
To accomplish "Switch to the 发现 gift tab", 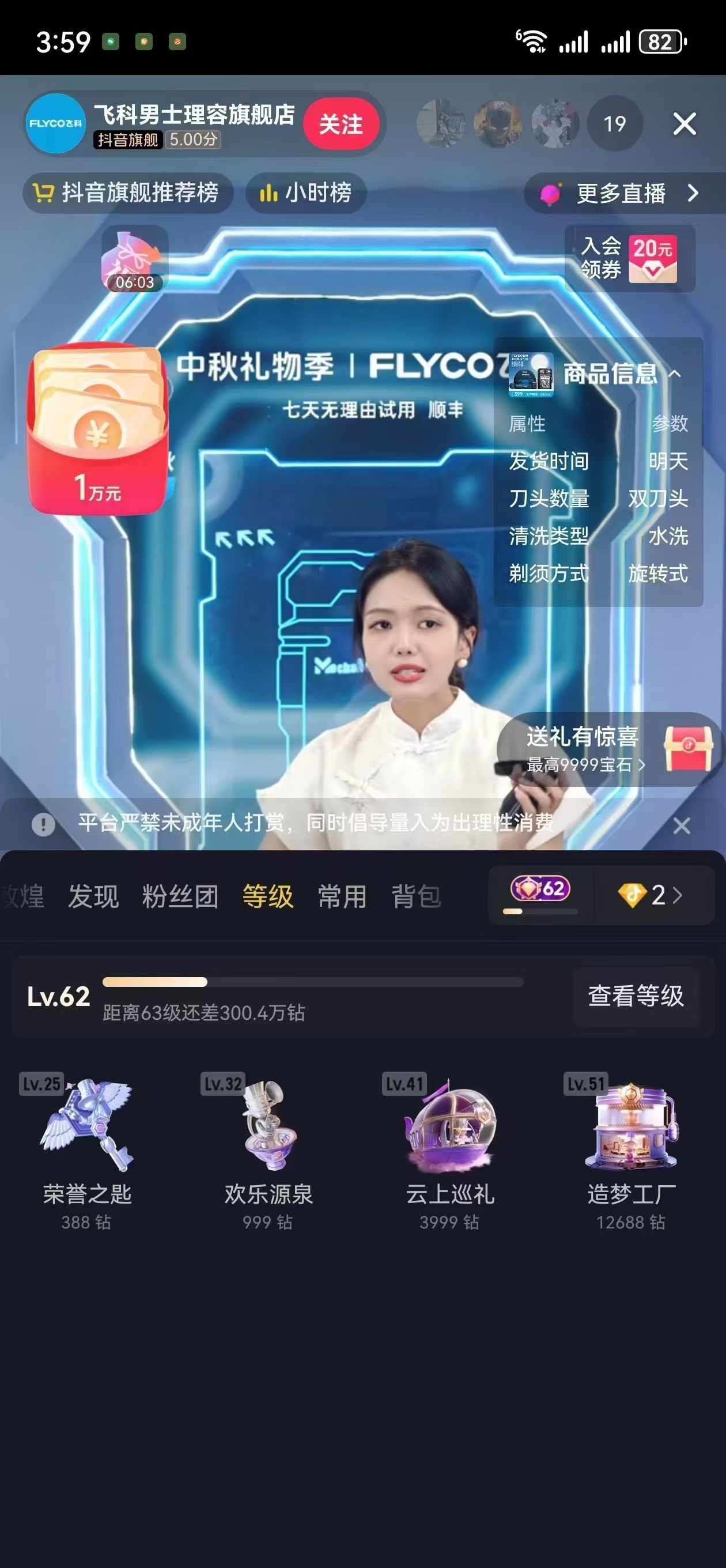I will point(93,896).
